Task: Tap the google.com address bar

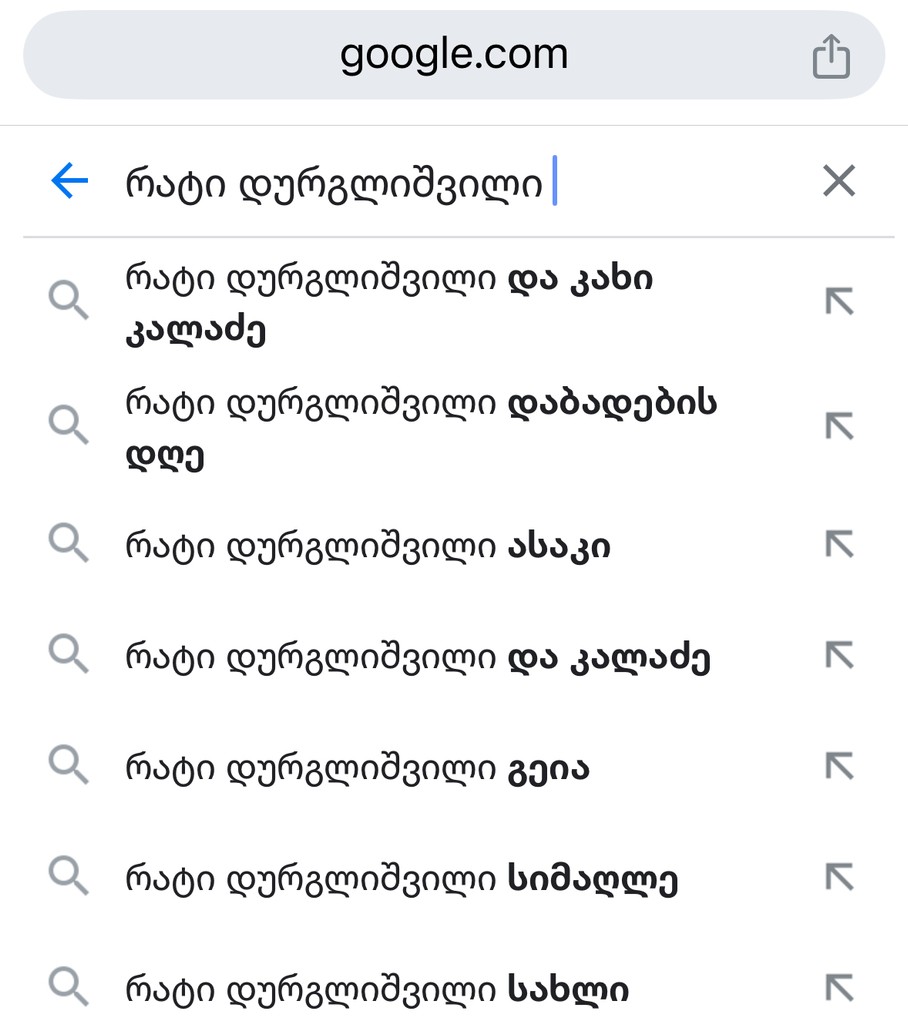Action: (454, 55)
